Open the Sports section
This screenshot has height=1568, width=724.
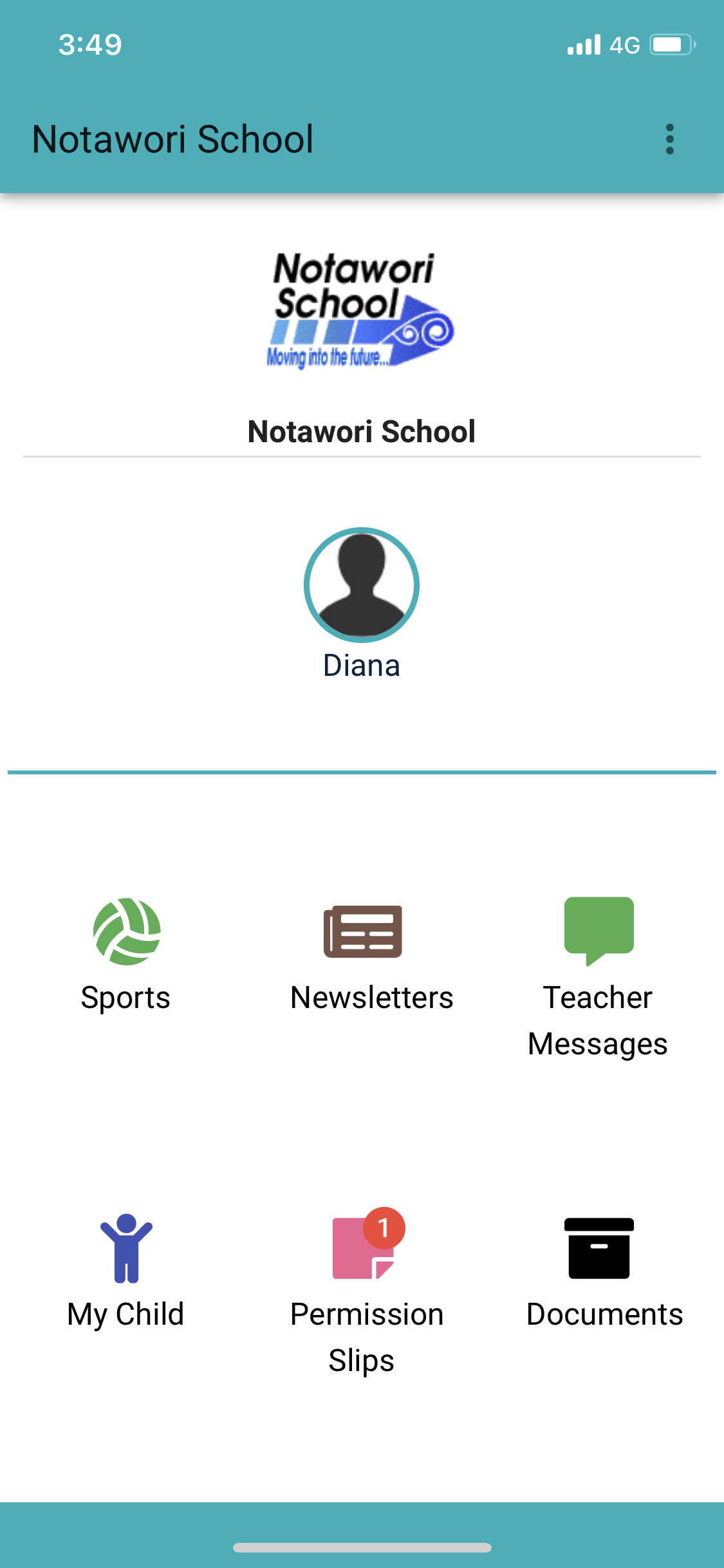(x=126, y=955)
